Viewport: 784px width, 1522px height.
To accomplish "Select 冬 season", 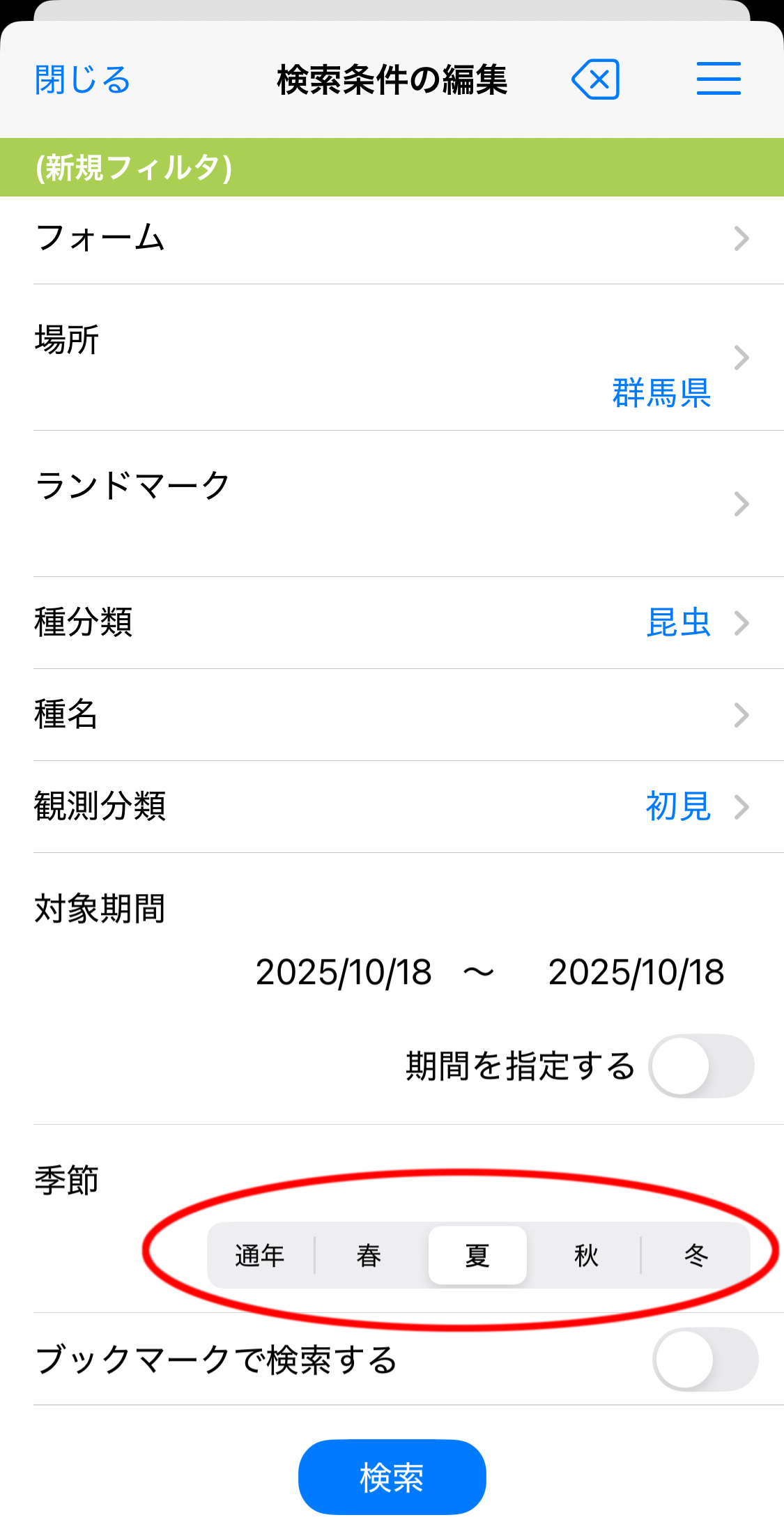I will click(695, 1255).
